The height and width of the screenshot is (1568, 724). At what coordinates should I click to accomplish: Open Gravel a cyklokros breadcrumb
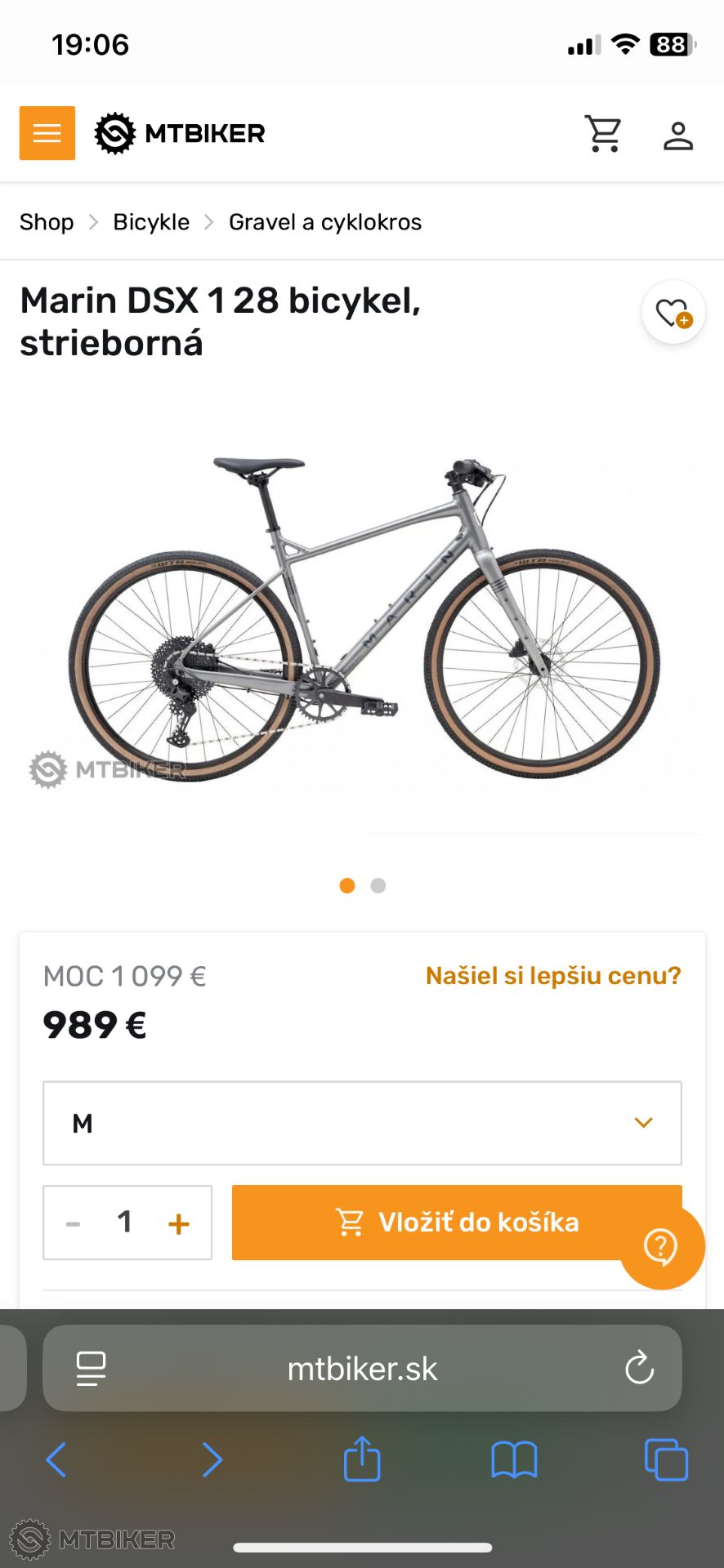tap(325, 222)
